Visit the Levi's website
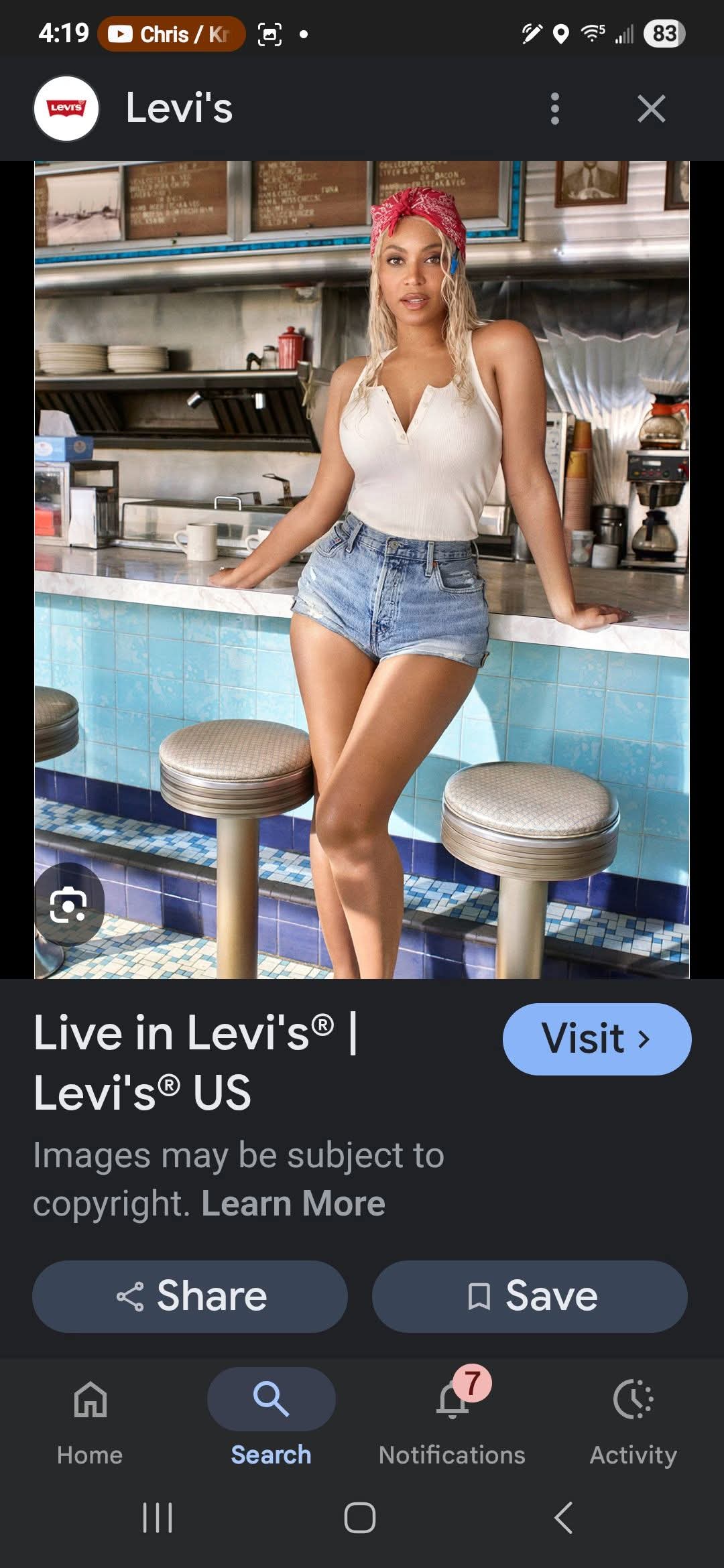 (x=596, y=1039)
